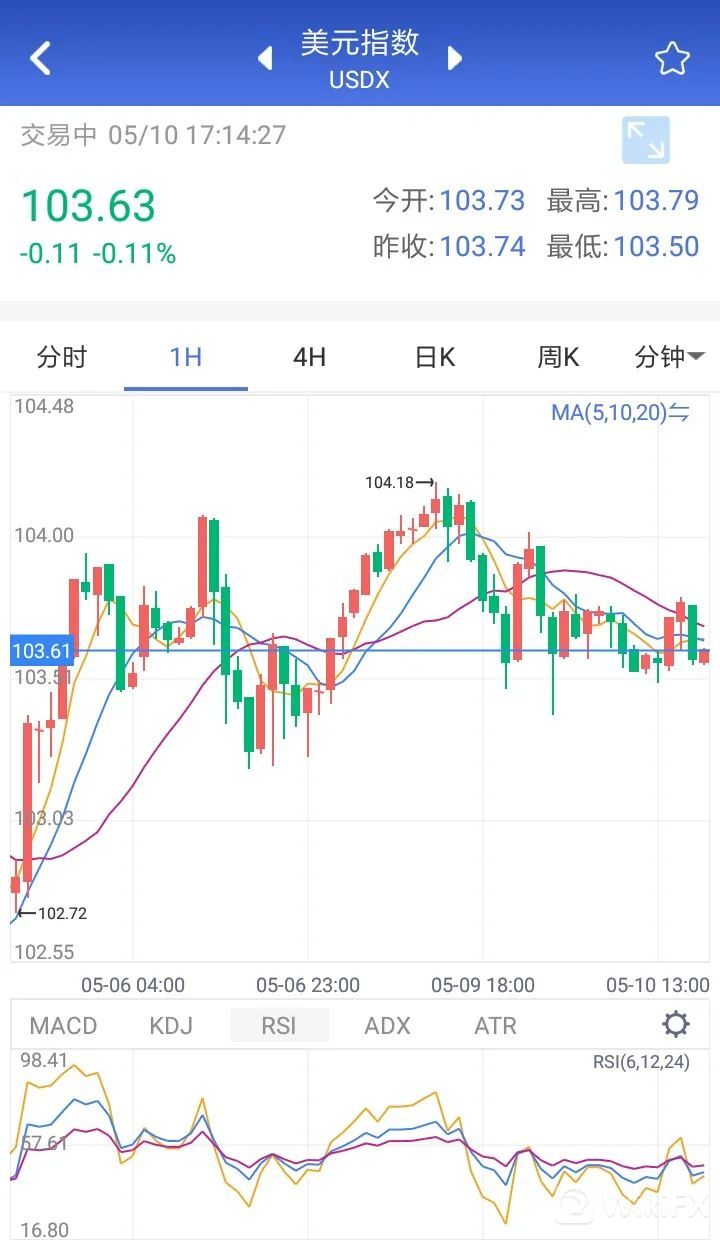Show the ADX indicator
The width and height of the screenshot is (720, 1240).
(x=388, y=1025)
